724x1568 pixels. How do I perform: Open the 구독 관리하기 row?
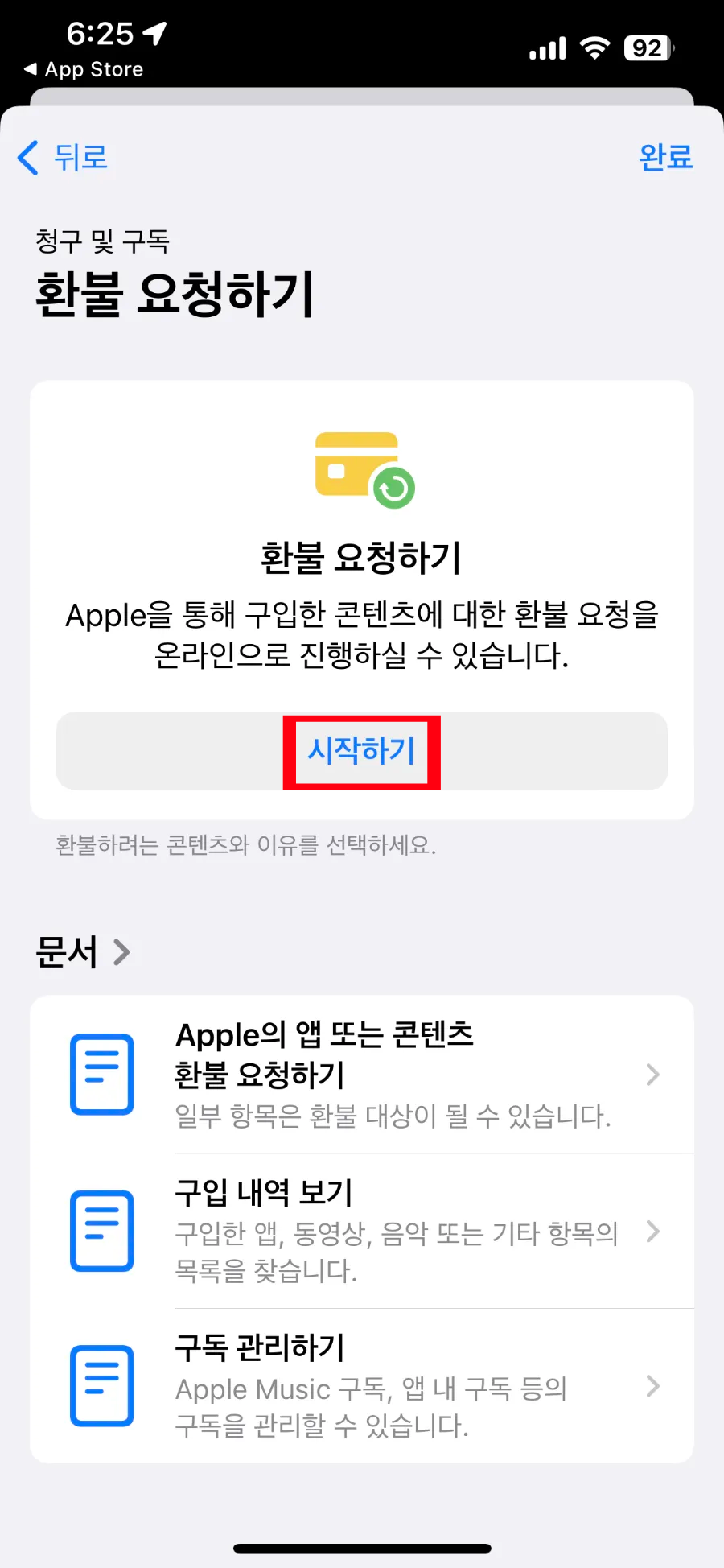click(x=362, y=1386)
